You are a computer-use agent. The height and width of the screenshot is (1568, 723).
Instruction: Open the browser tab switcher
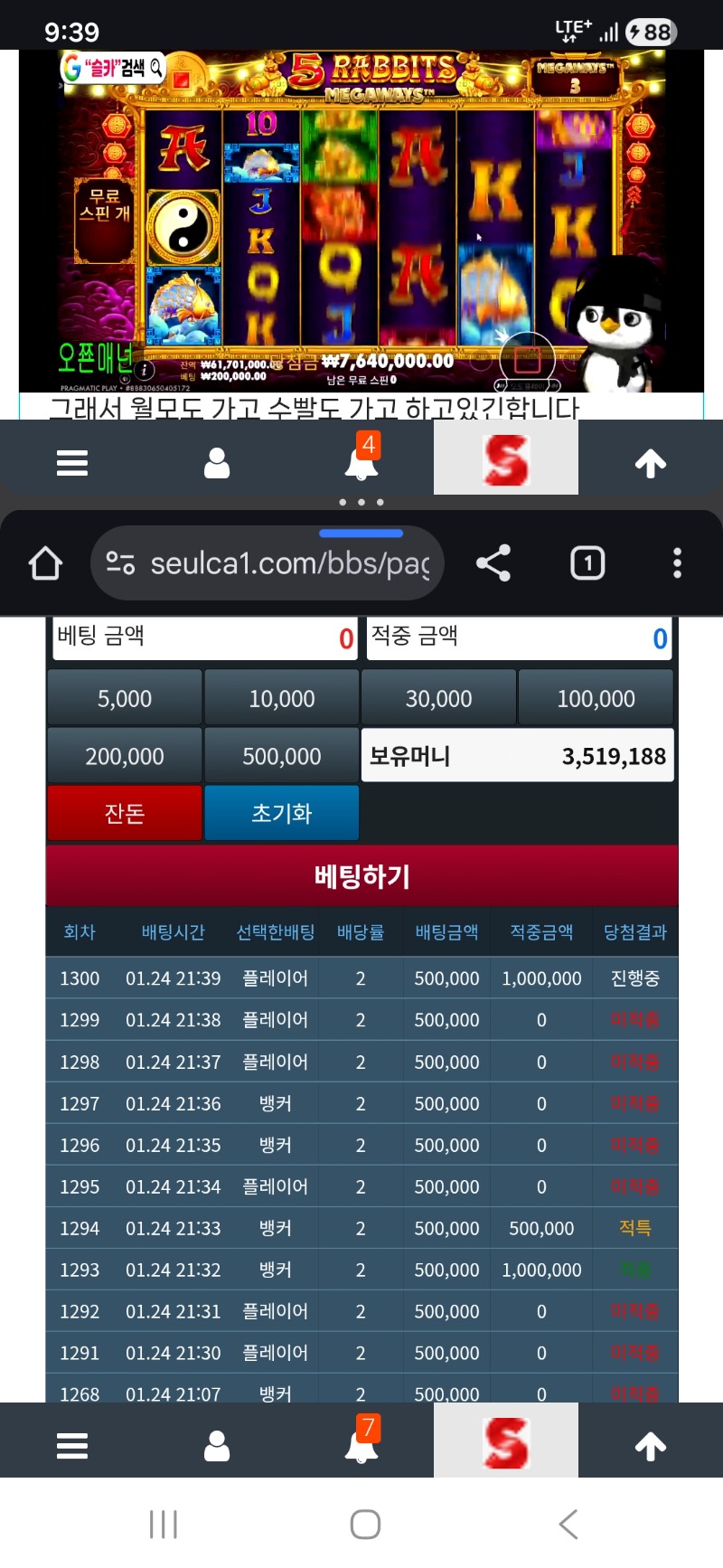[x=587, y=563]
